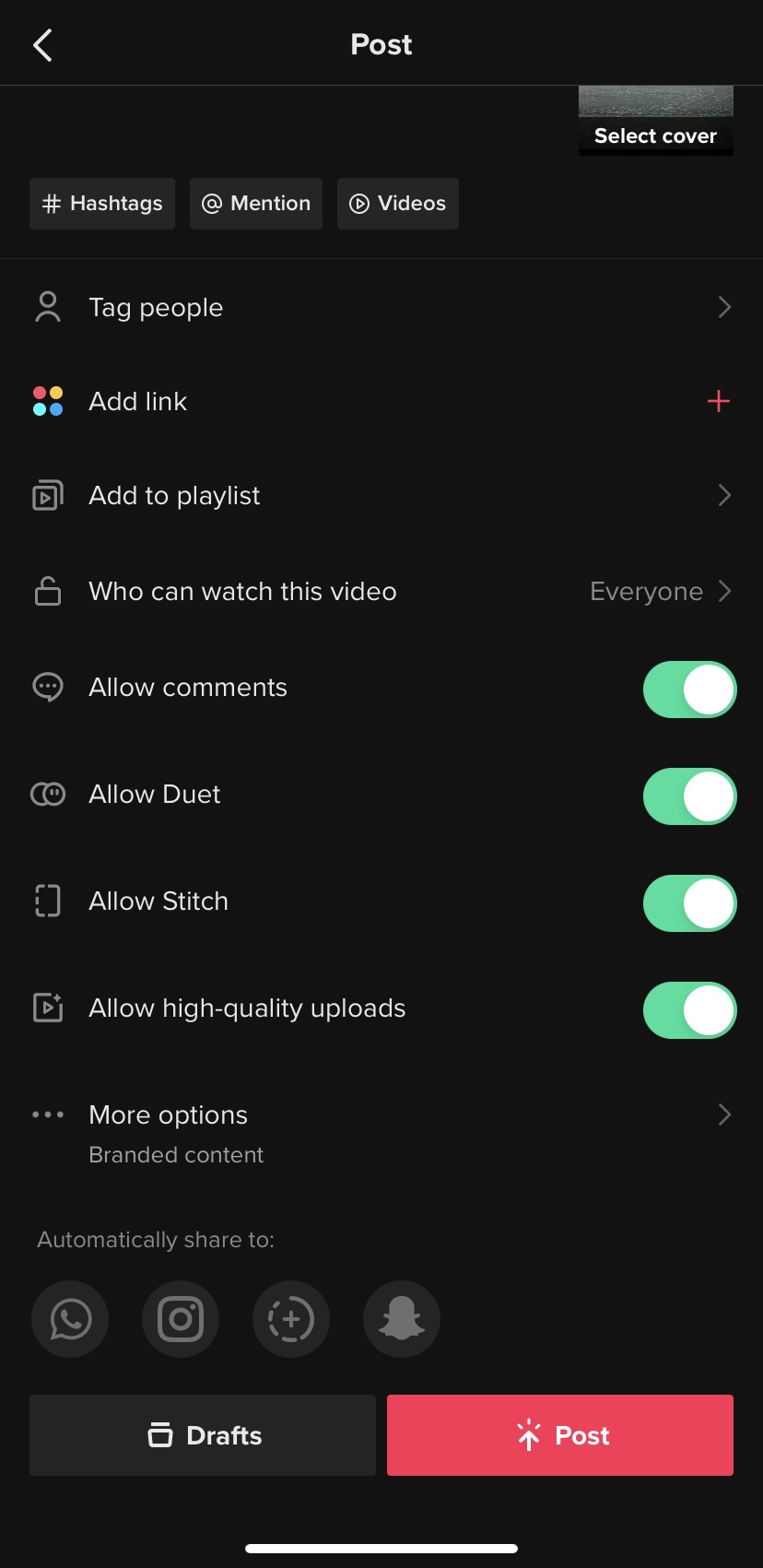
Task: Open the Videos chip
Action: 398,204
